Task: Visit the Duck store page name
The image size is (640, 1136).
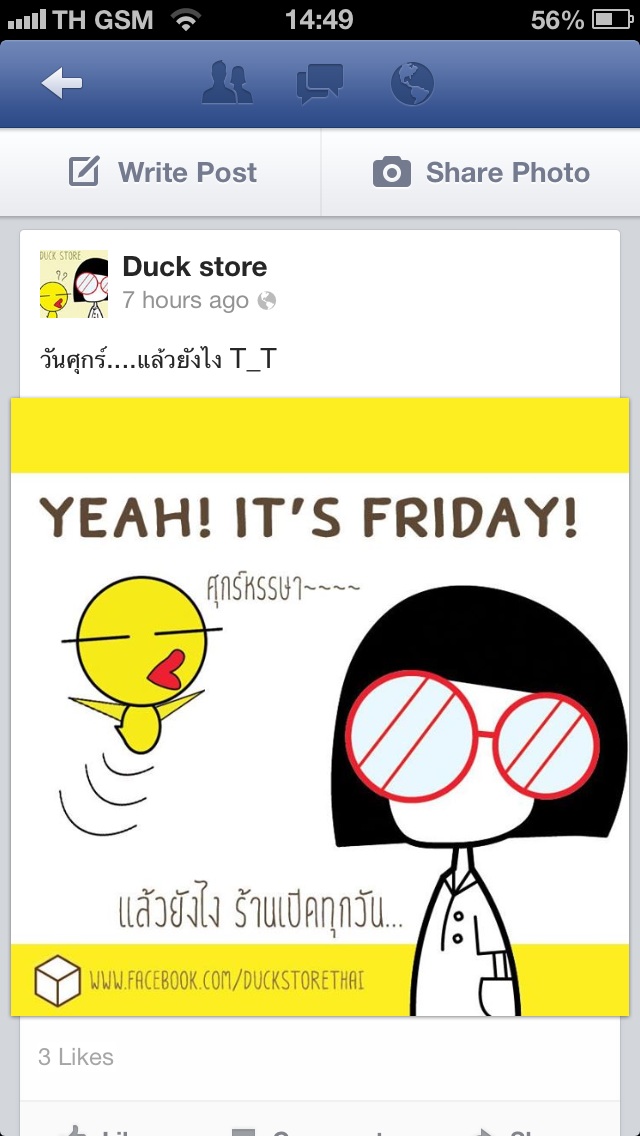Action: pos(194,267)
